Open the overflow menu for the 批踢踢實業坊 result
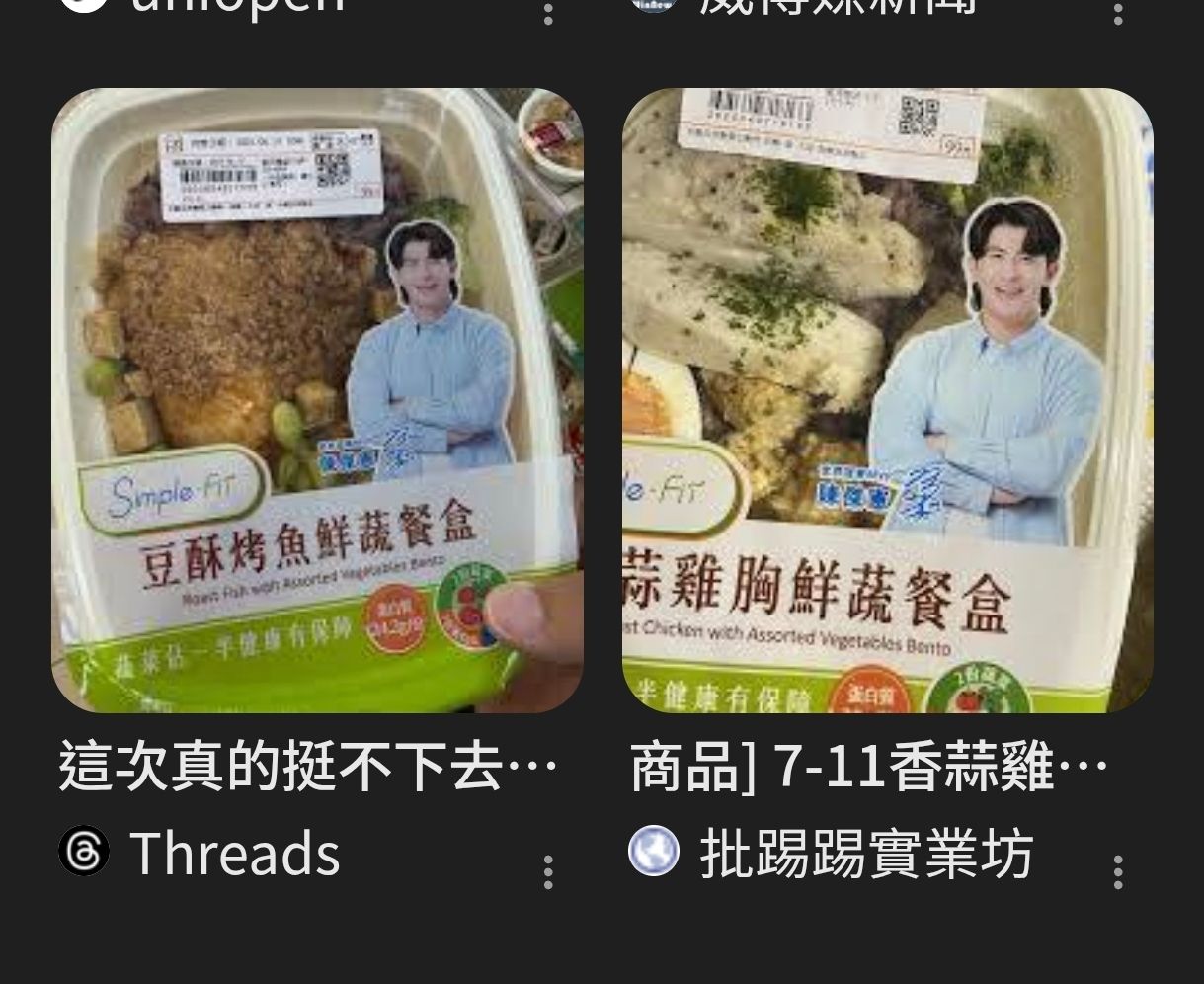1204x984 pixels. click(x=1118, y=872)
